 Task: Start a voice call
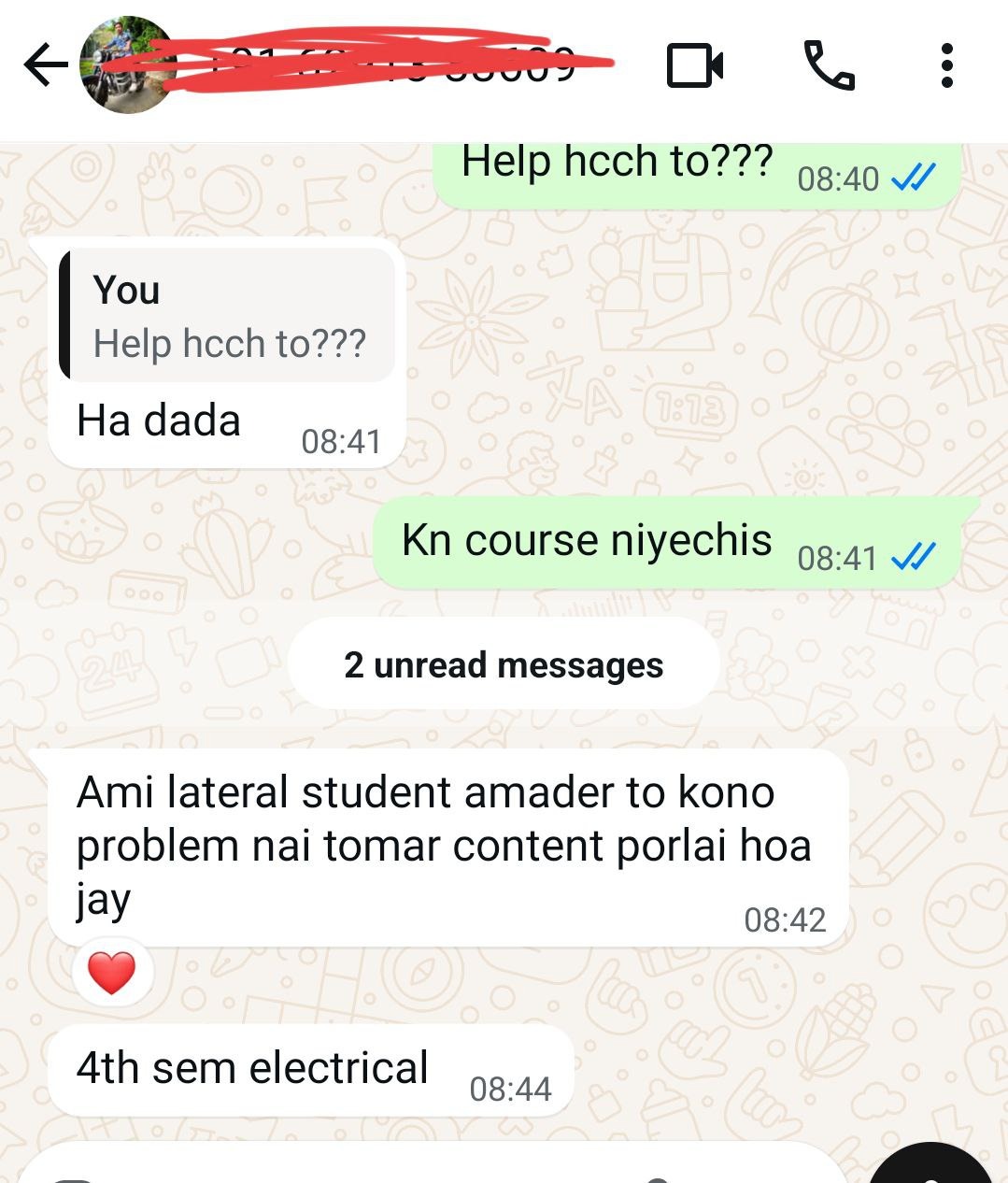pos(829,65)
